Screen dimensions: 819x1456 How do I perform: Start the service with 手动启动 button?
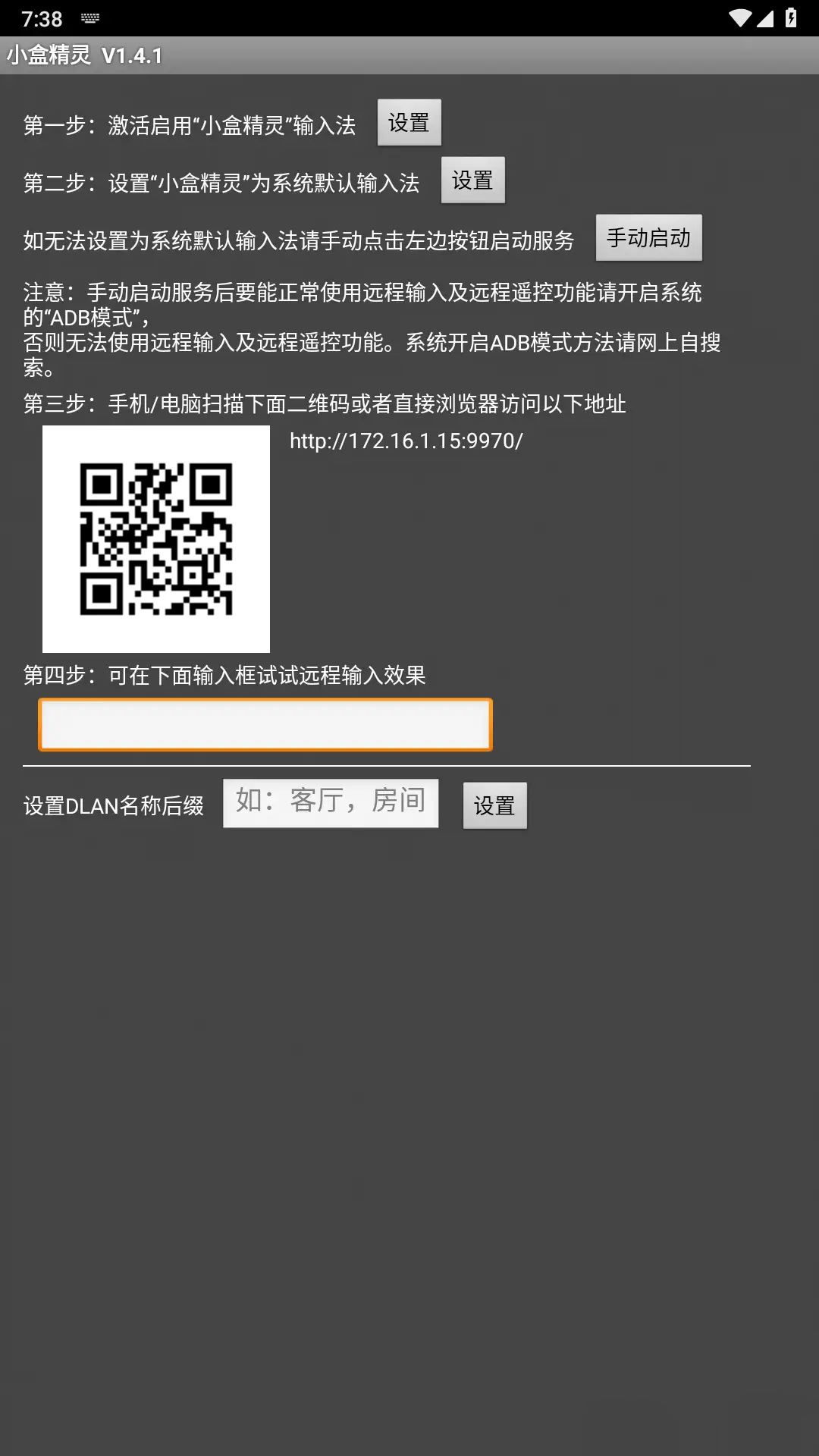tap(648, 238)
